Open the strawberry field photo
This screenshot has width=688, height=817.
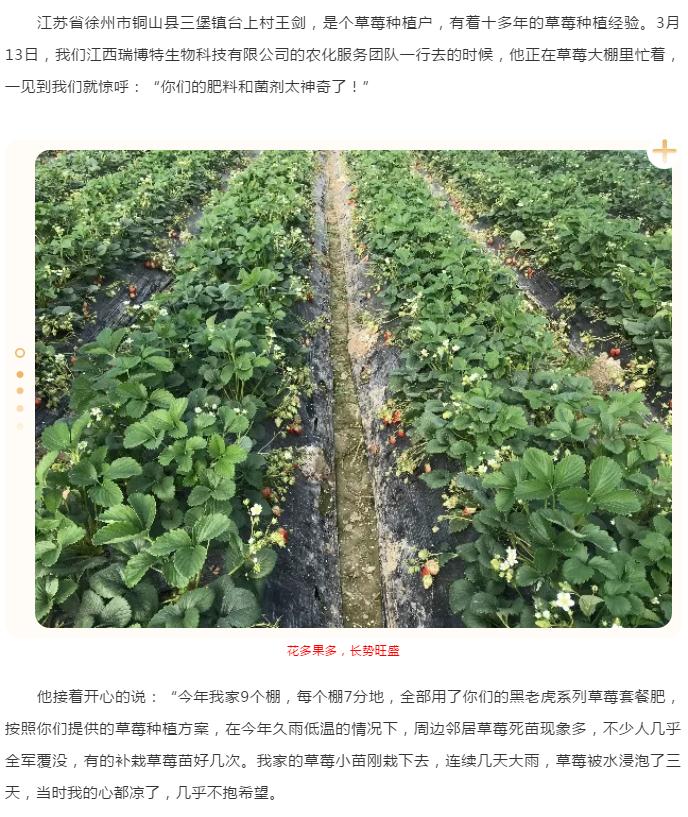(353, 389)
